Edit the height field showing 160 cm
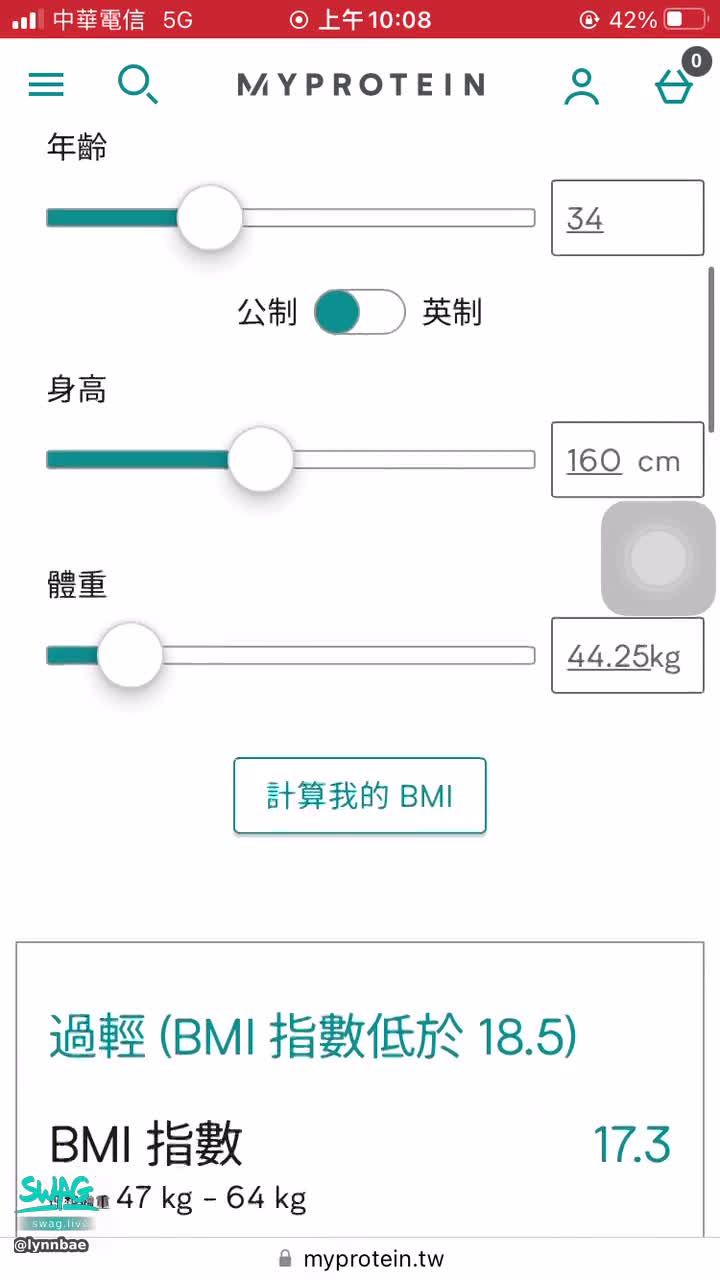 click(627, 460)
